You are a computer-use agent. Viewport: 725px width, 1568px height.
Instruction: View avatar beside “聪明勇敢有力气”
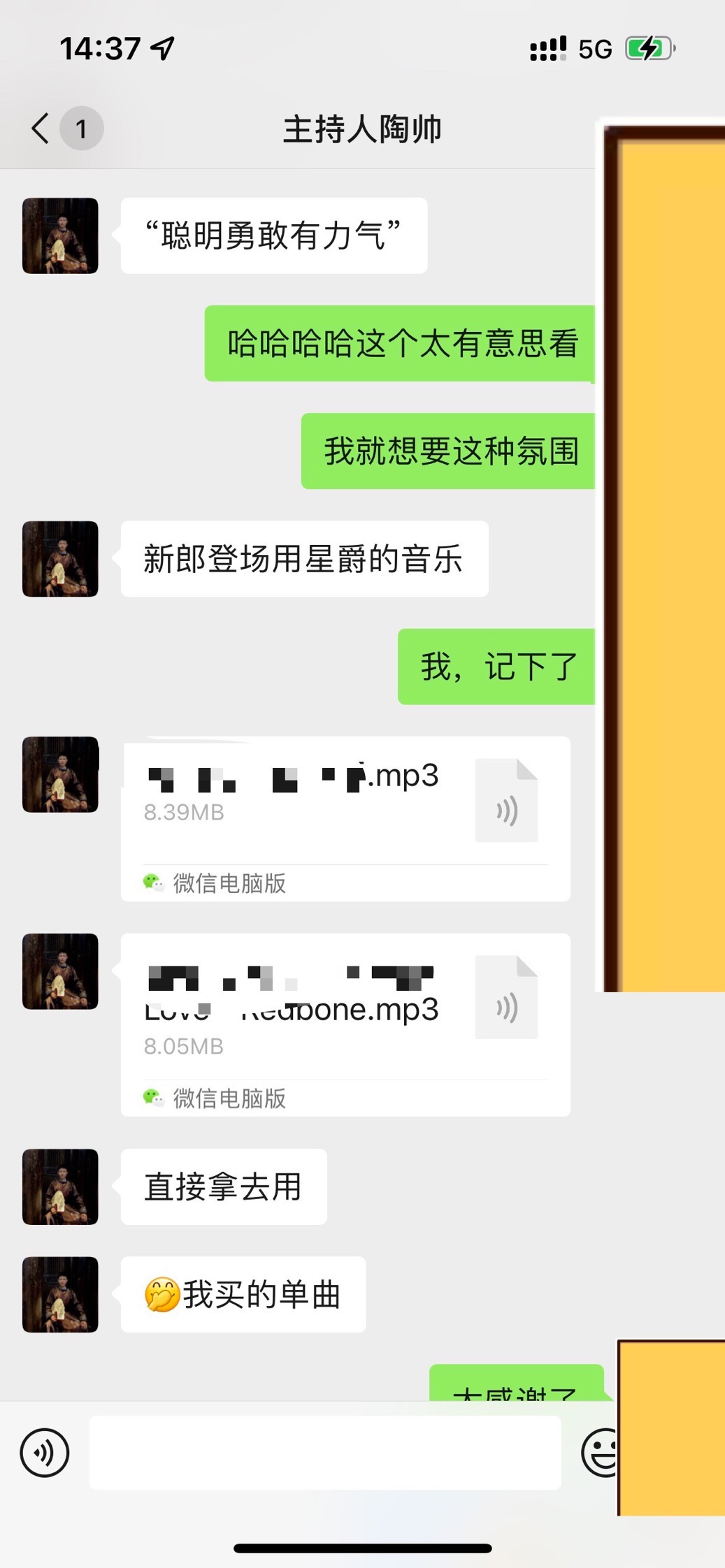[x=60, y=235]
